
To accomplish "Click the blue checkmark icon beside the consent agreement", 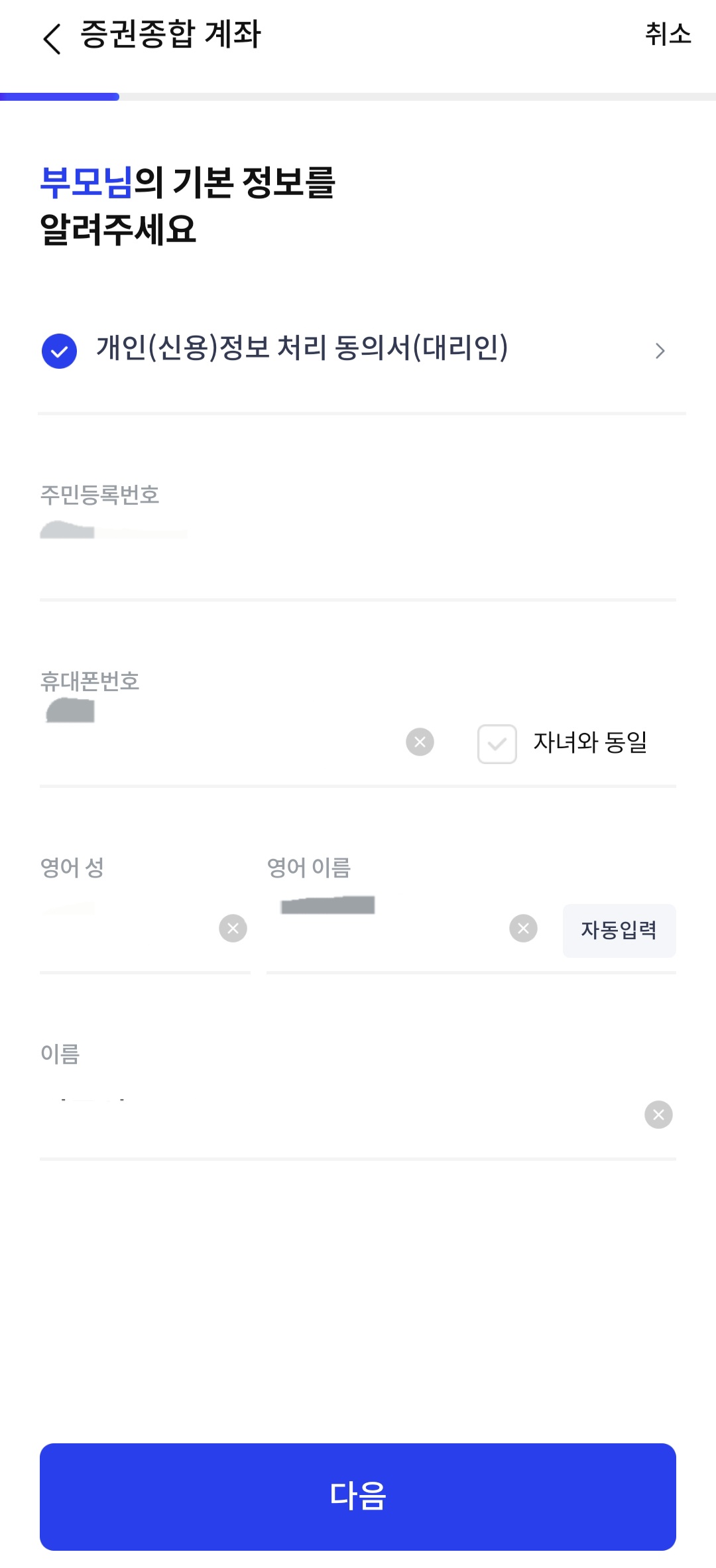I will 60,351.
